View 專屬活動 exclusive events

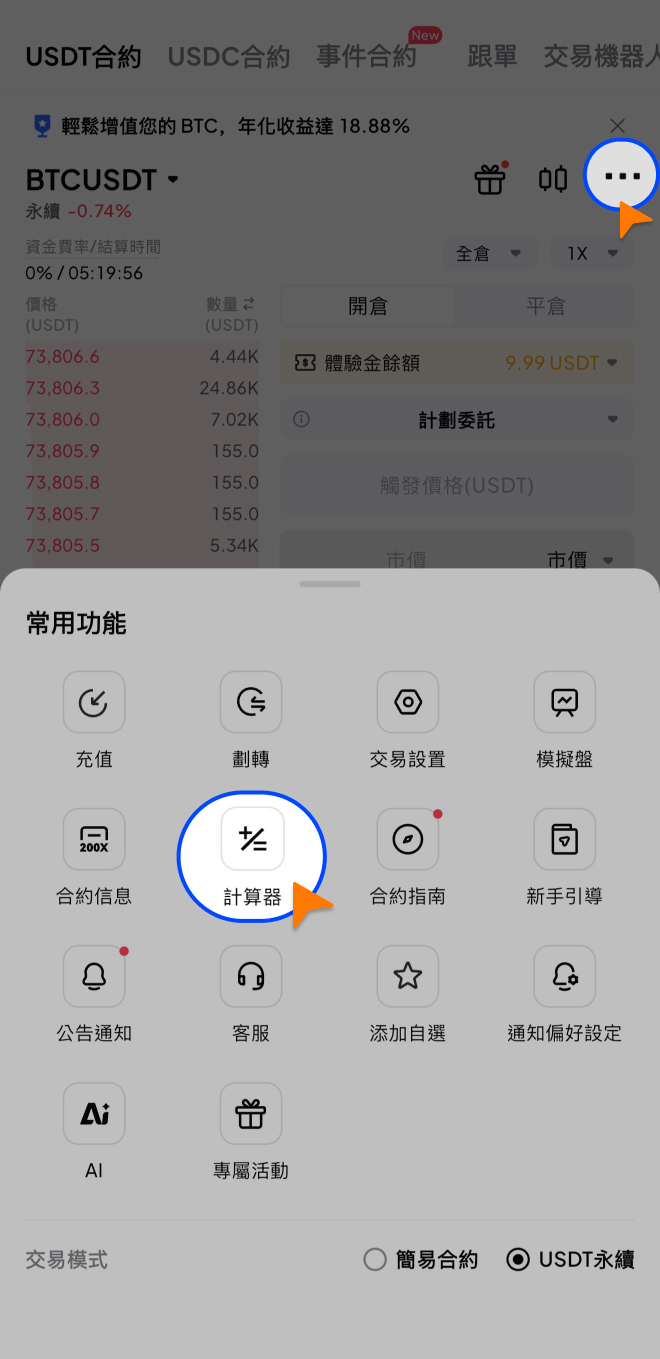click(x=251, y=1114)
